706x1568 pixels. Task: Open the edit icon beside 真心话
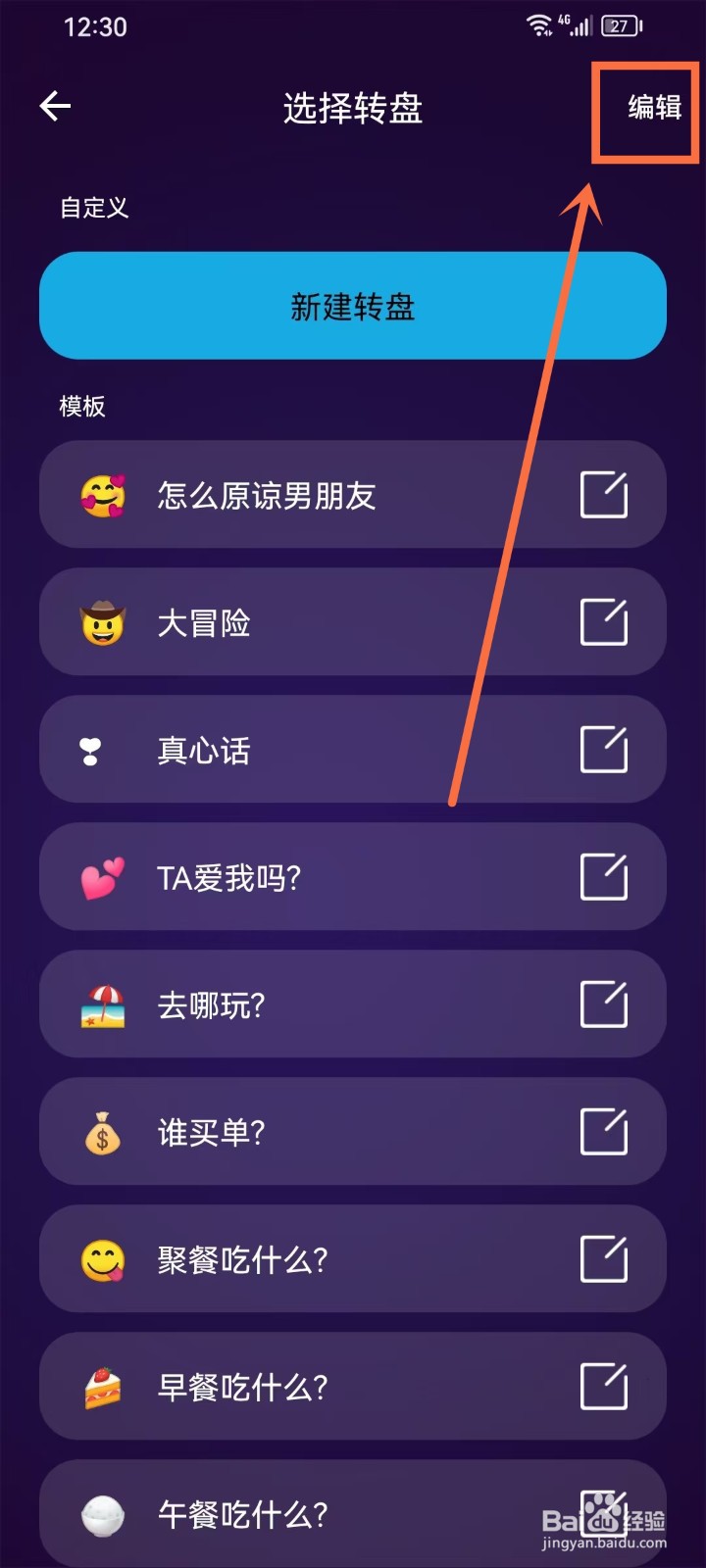coord(605,750)
